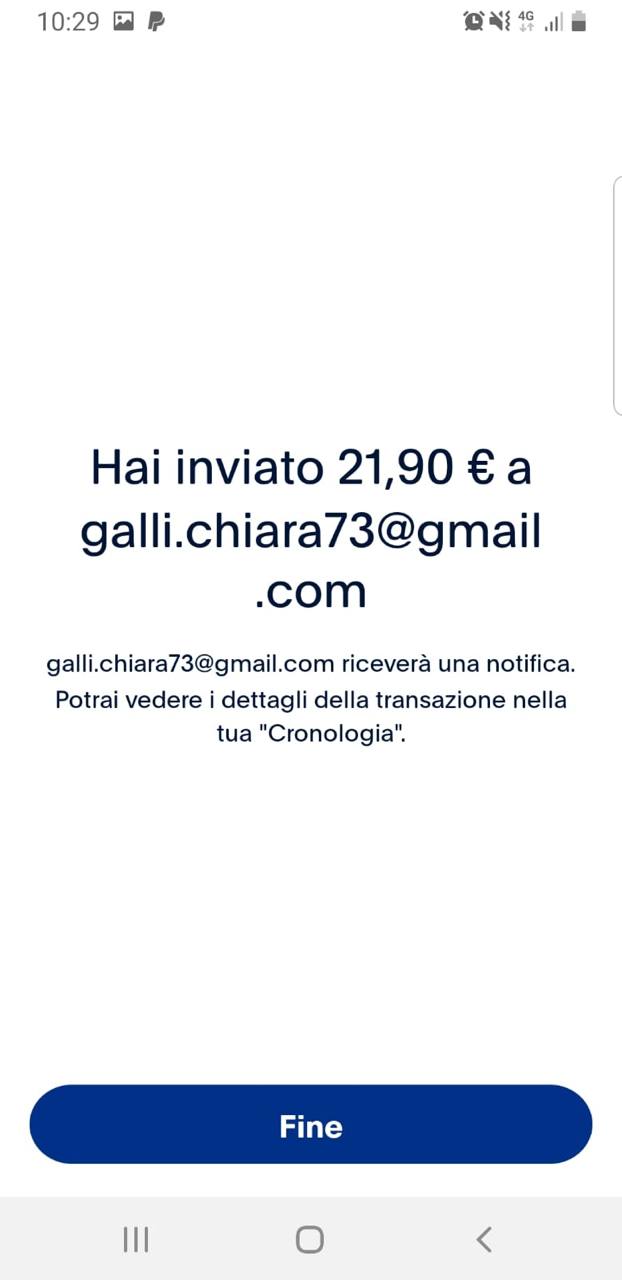The image size is (622, 1280).
Task: Open the recent apps overview
Action: pyautogui.click(x=136, y=1240)
